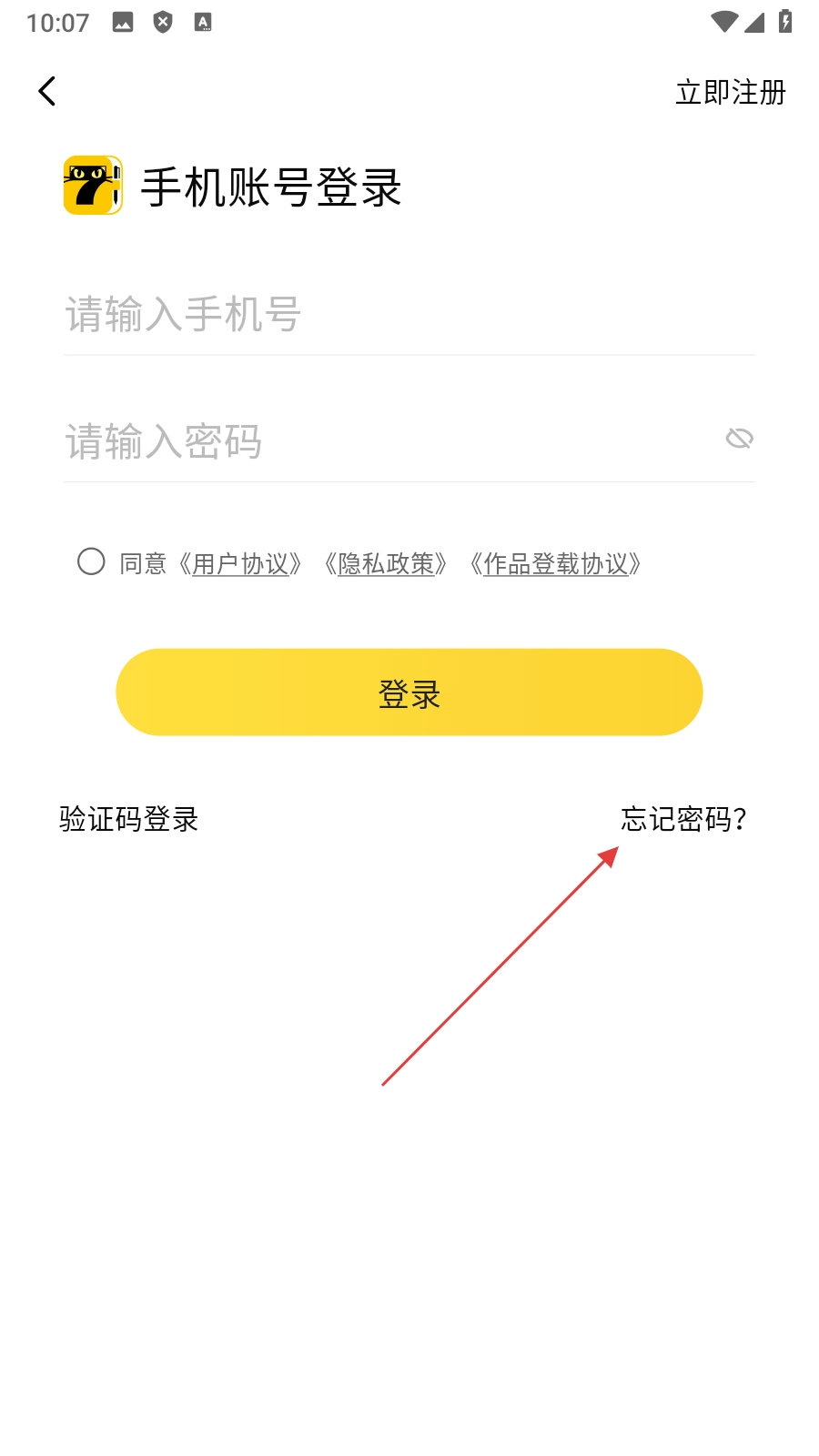Open 忘记密码? to reset password
The image size is (819, 1456).
click(683, 819)
